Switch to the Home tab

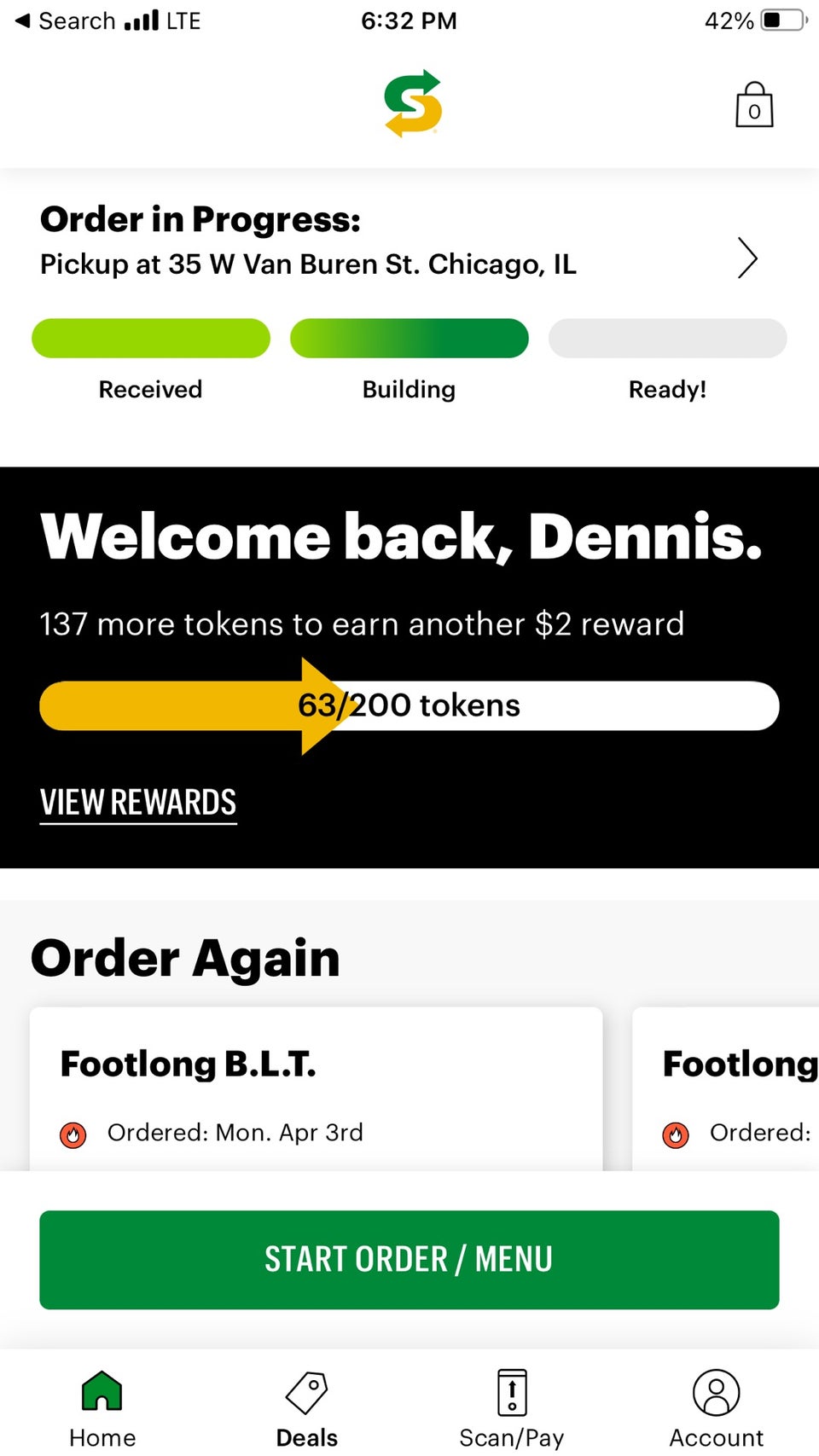pos(102,1407)
